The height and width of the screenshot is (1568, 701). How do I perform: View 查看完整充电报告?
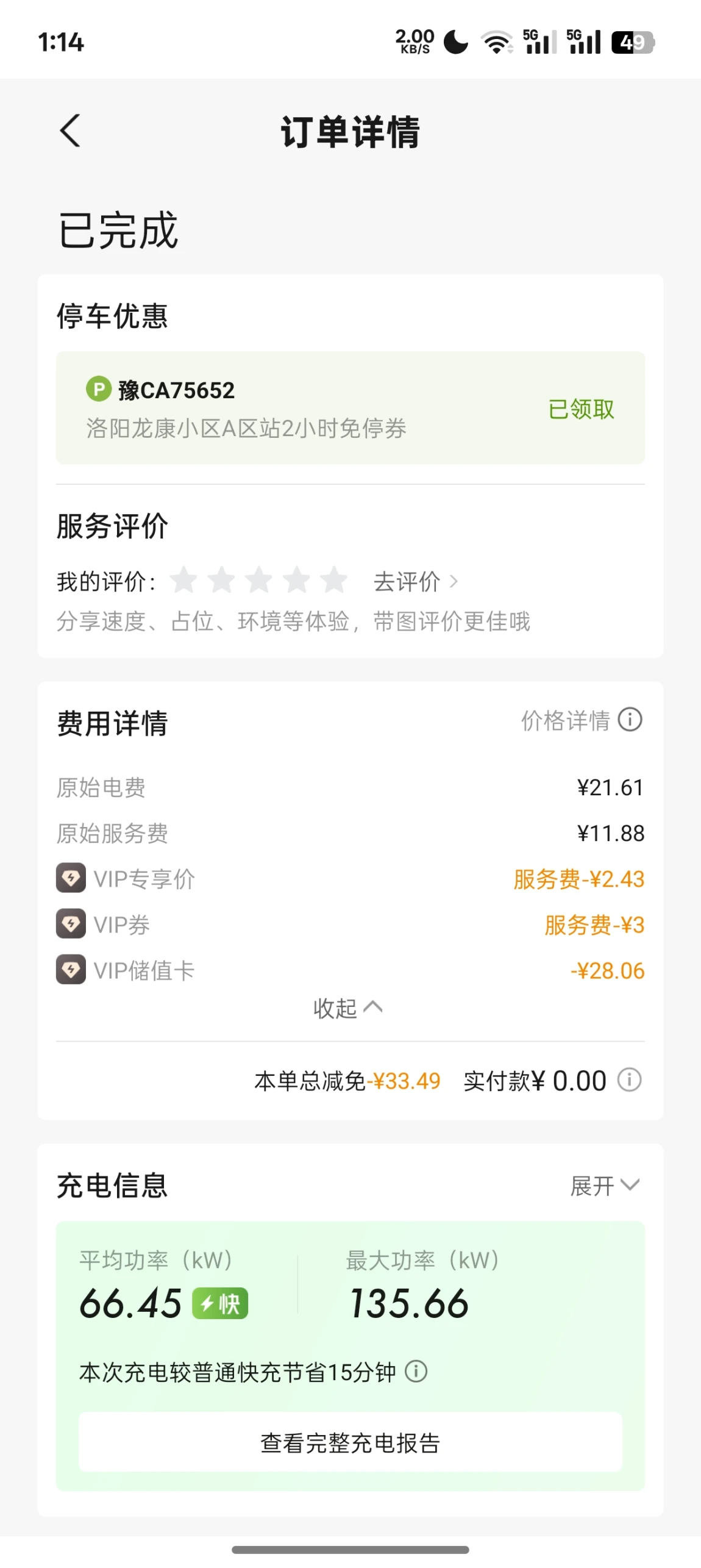coord(350,1442)
